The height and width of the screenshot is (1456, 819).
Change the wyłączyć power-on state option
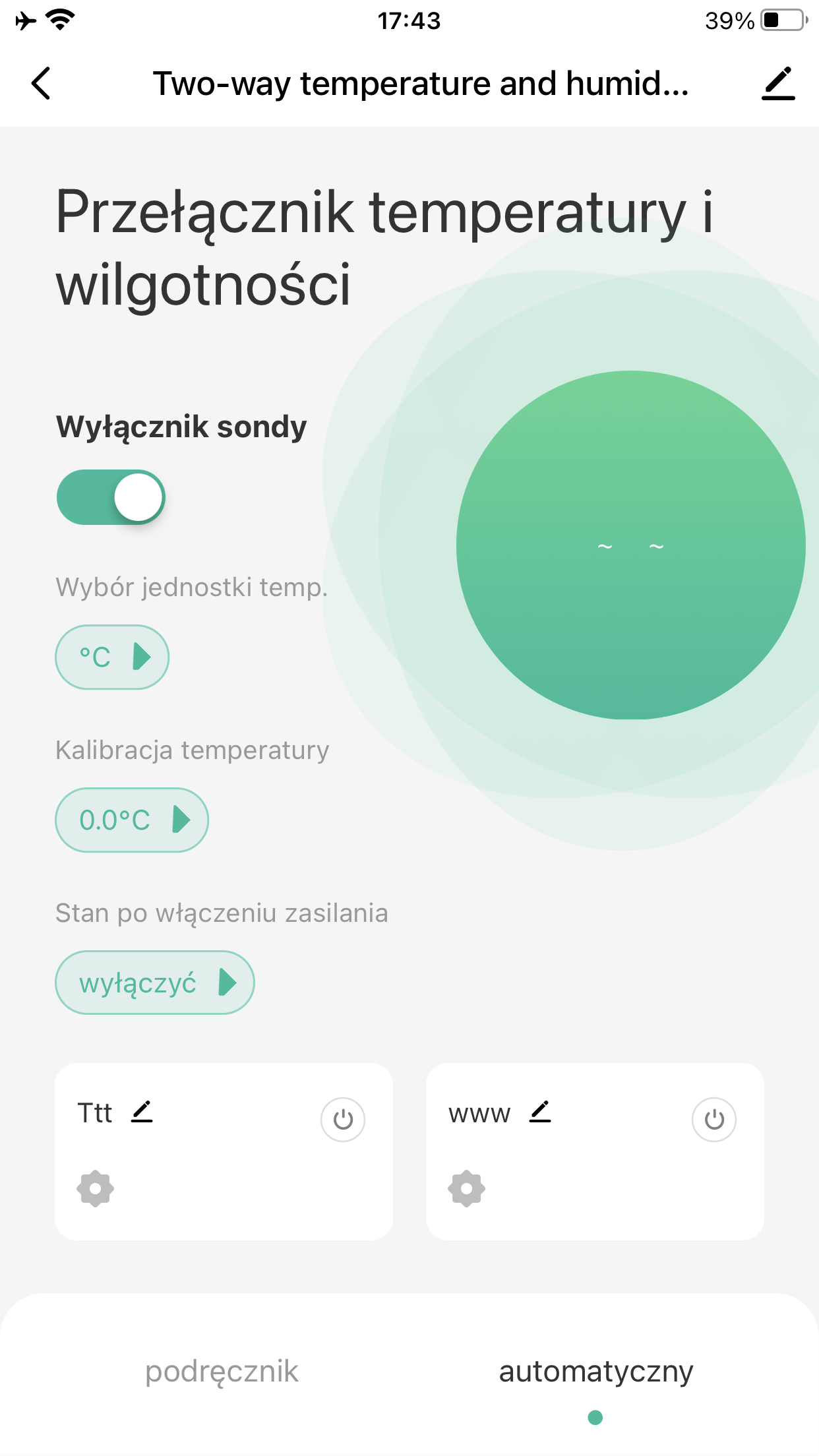[155, 983]
